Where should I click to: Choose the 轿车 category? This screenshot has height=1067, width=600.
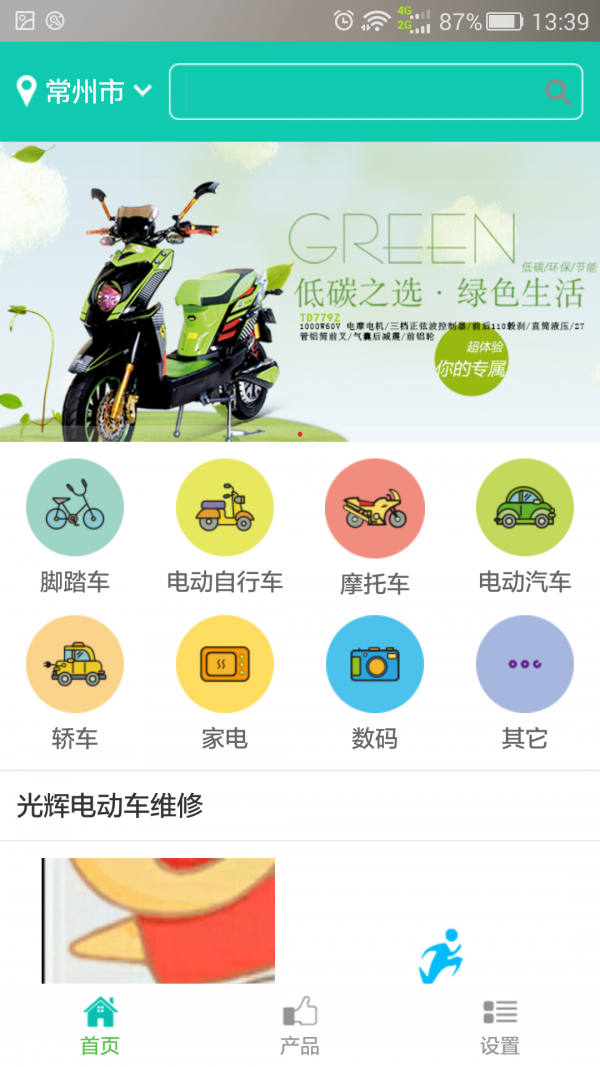(x=75, y=683)
